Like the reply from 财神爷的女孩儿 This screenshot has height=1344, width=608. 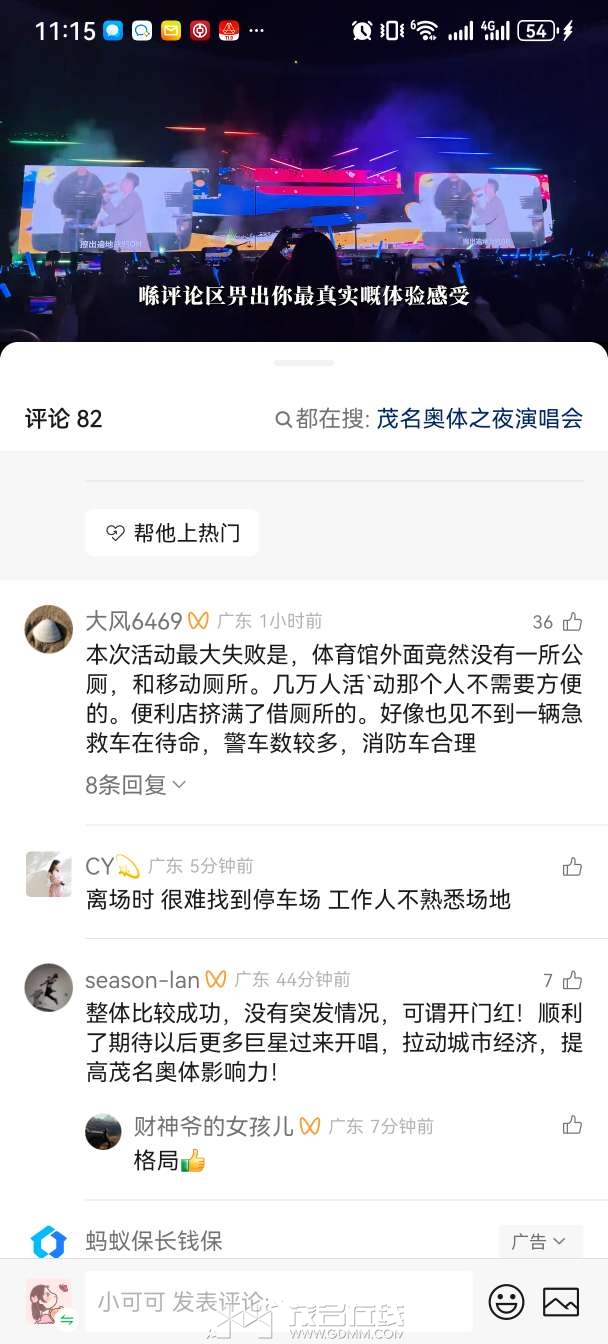[x=572, y=1126]
